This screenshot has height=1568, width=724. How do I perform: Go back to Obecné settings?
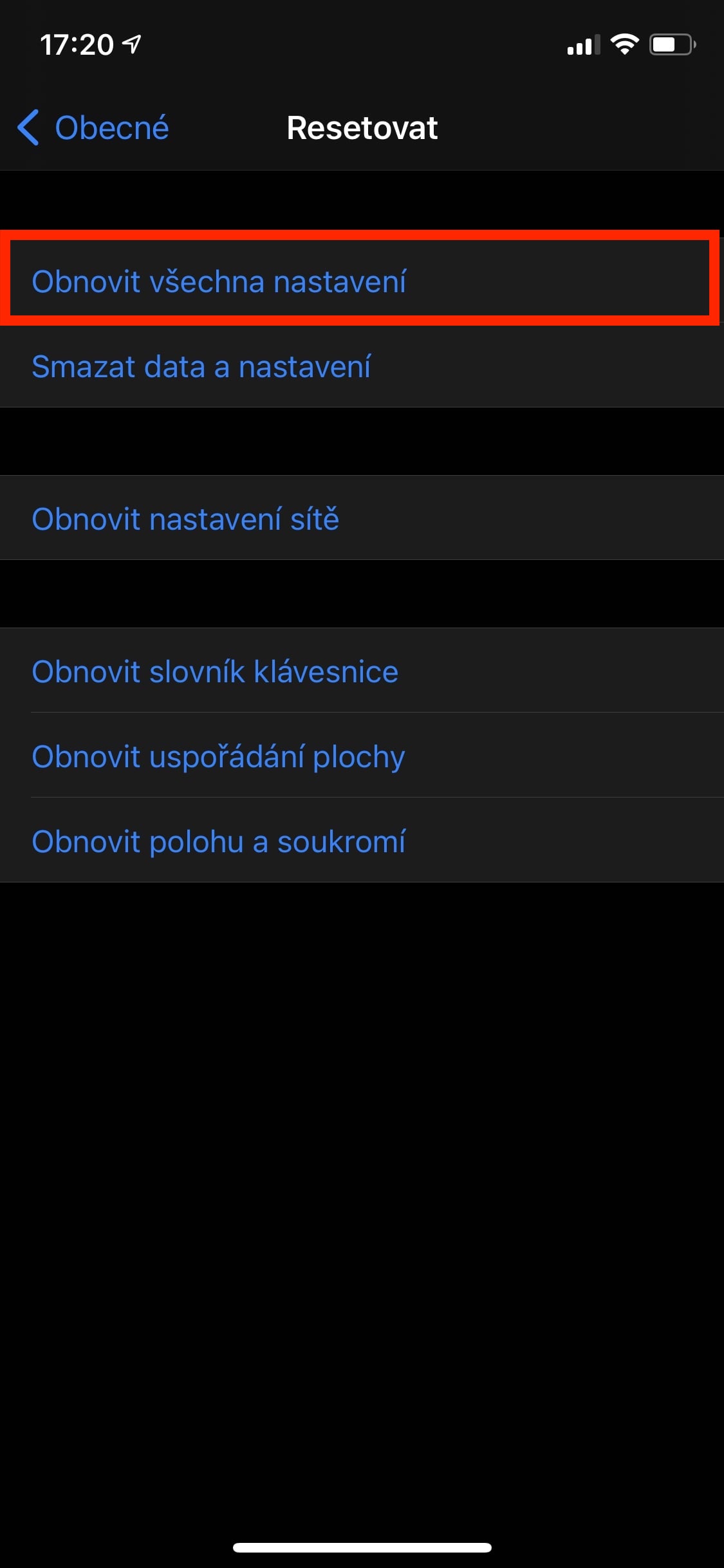coord(93,127)
